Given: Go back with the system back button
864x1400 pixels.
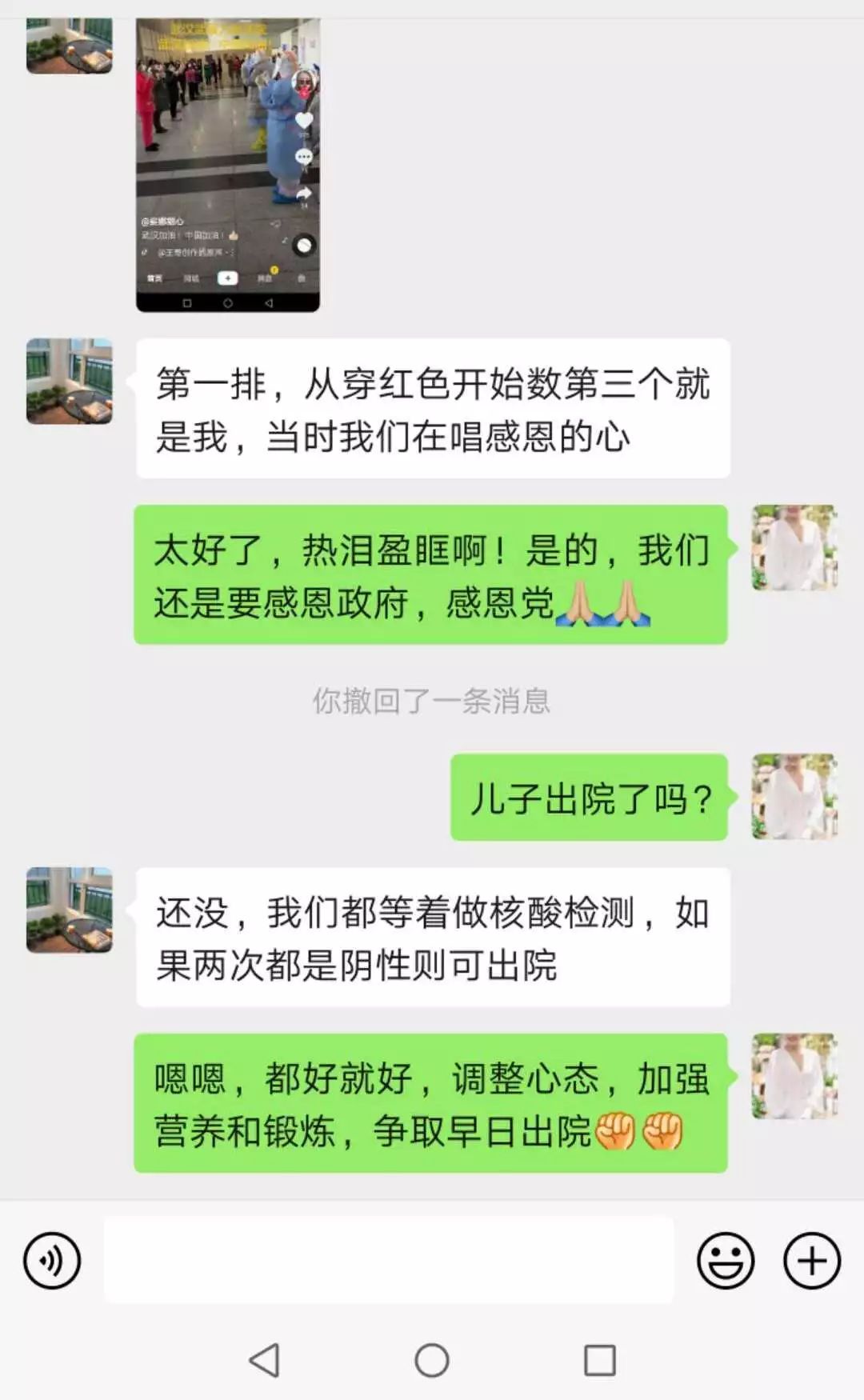Looking at the screenshot, I should (264, 1360).
